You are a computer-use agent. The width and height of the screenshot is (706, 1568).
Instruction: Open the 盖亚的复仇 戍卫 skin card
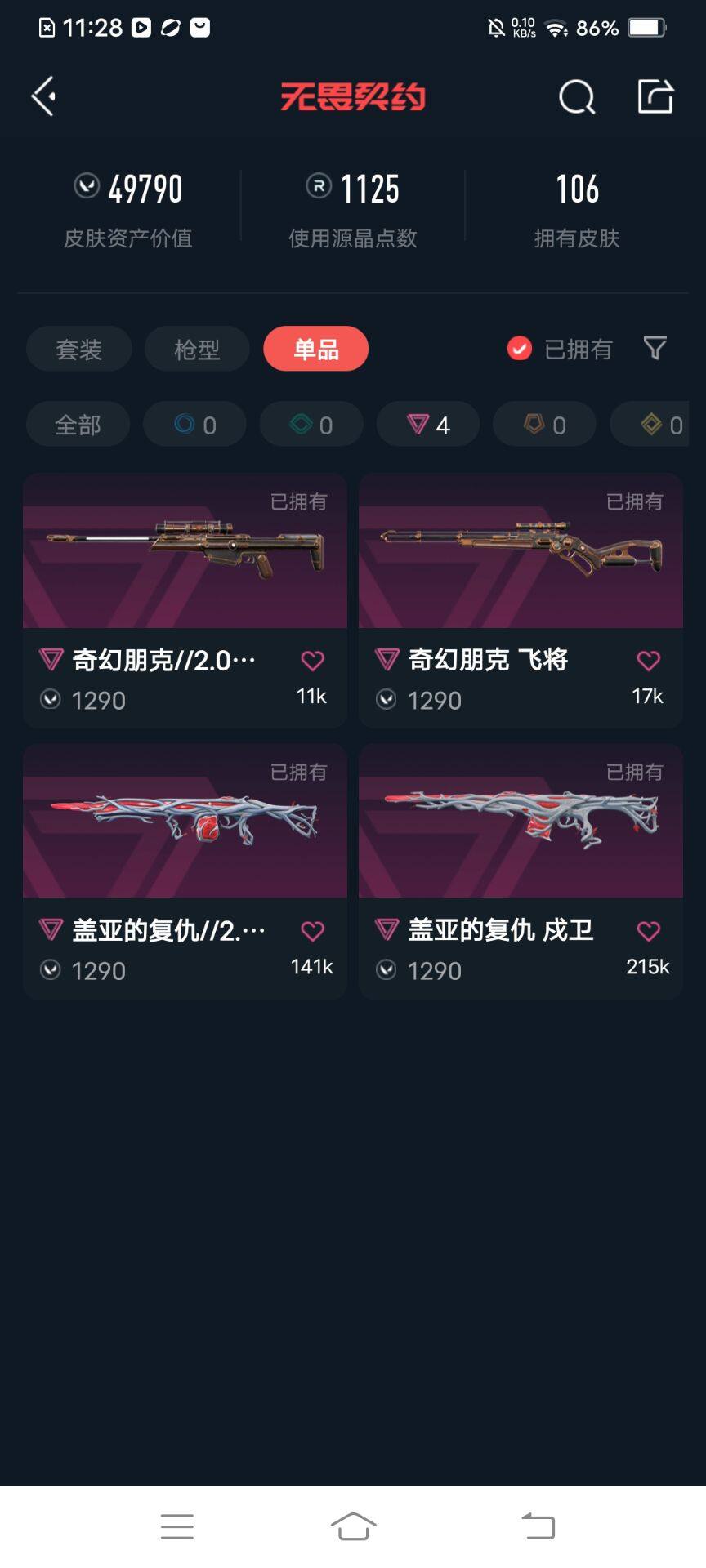[x=521, y=871]
